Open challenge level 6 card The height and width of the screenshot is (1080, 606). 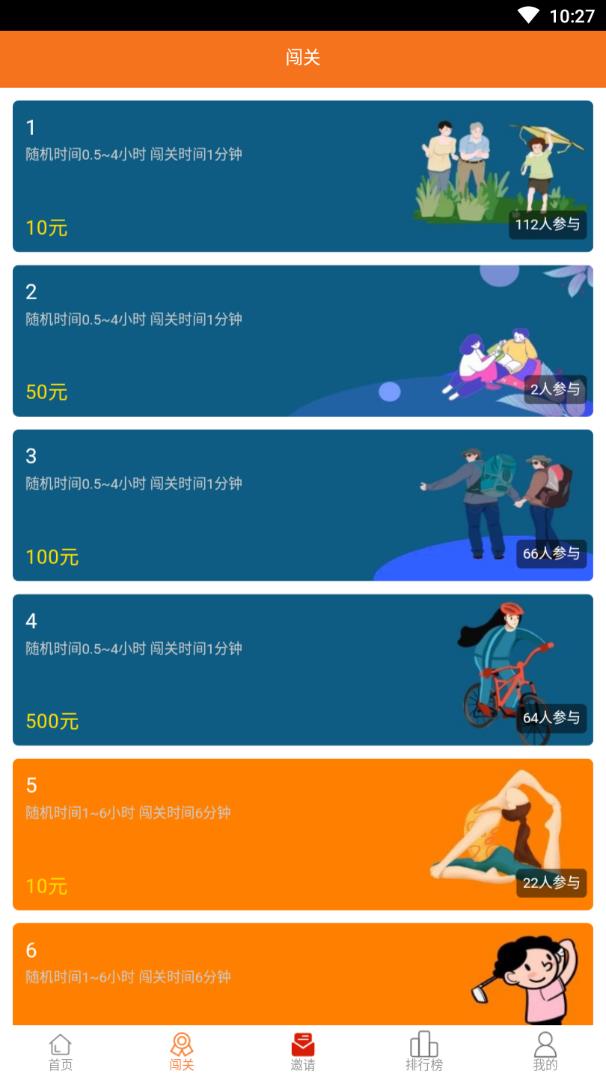(x=302, y=973)
